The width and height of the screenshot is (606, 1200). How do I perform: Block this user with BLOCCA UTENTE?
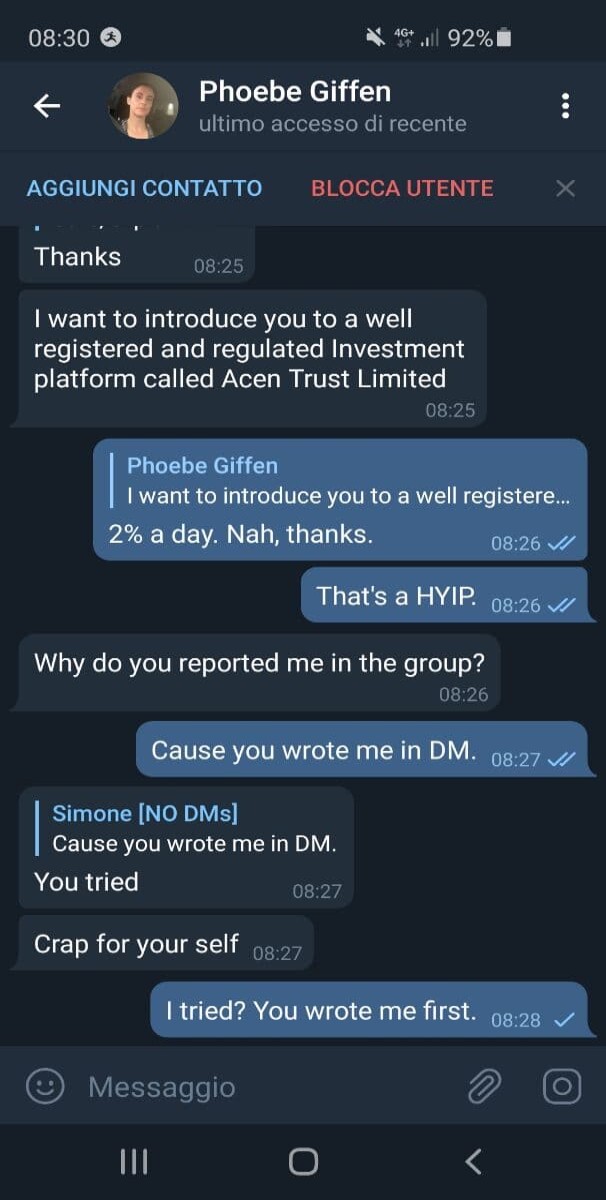coord(402,188)
